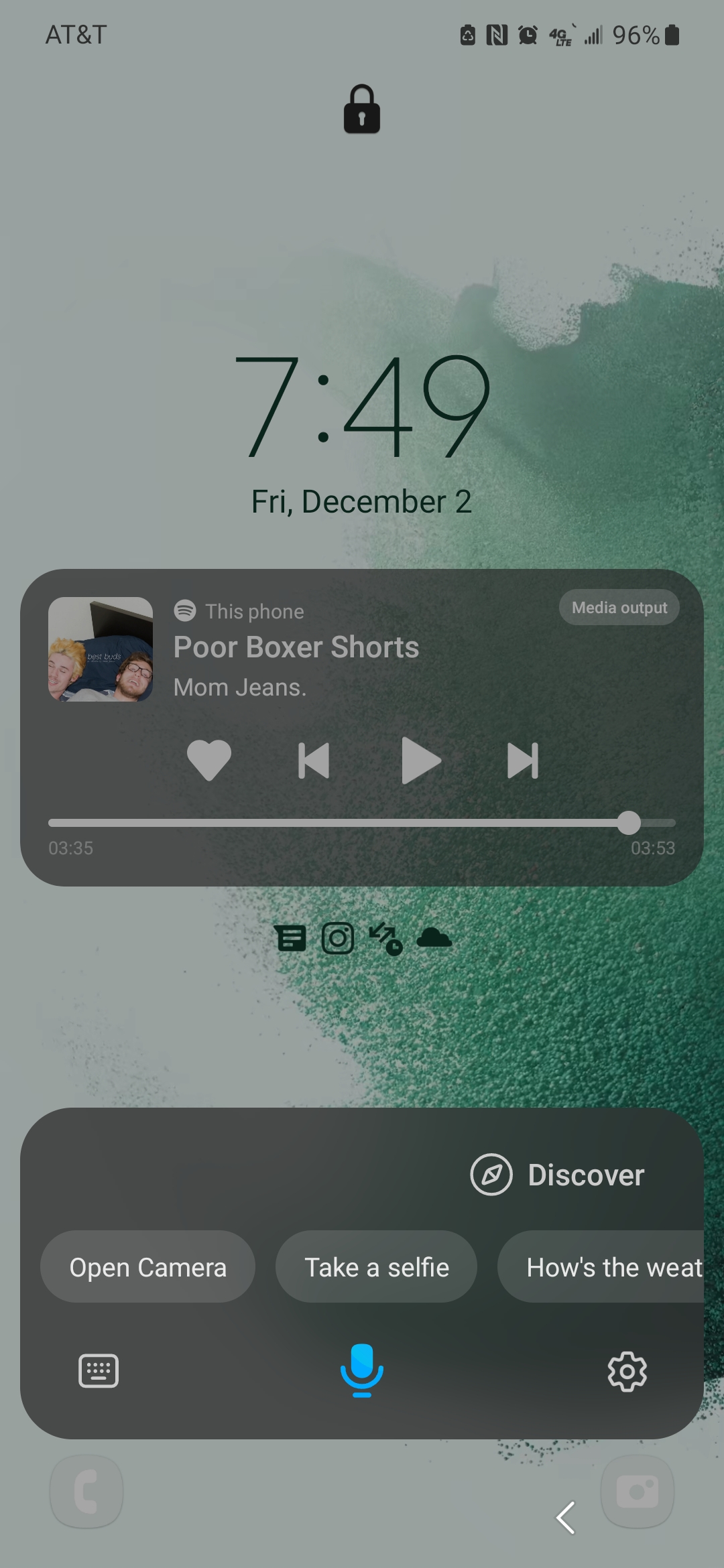
Task: Open Bixby Discover
Action: point(558,1175)
